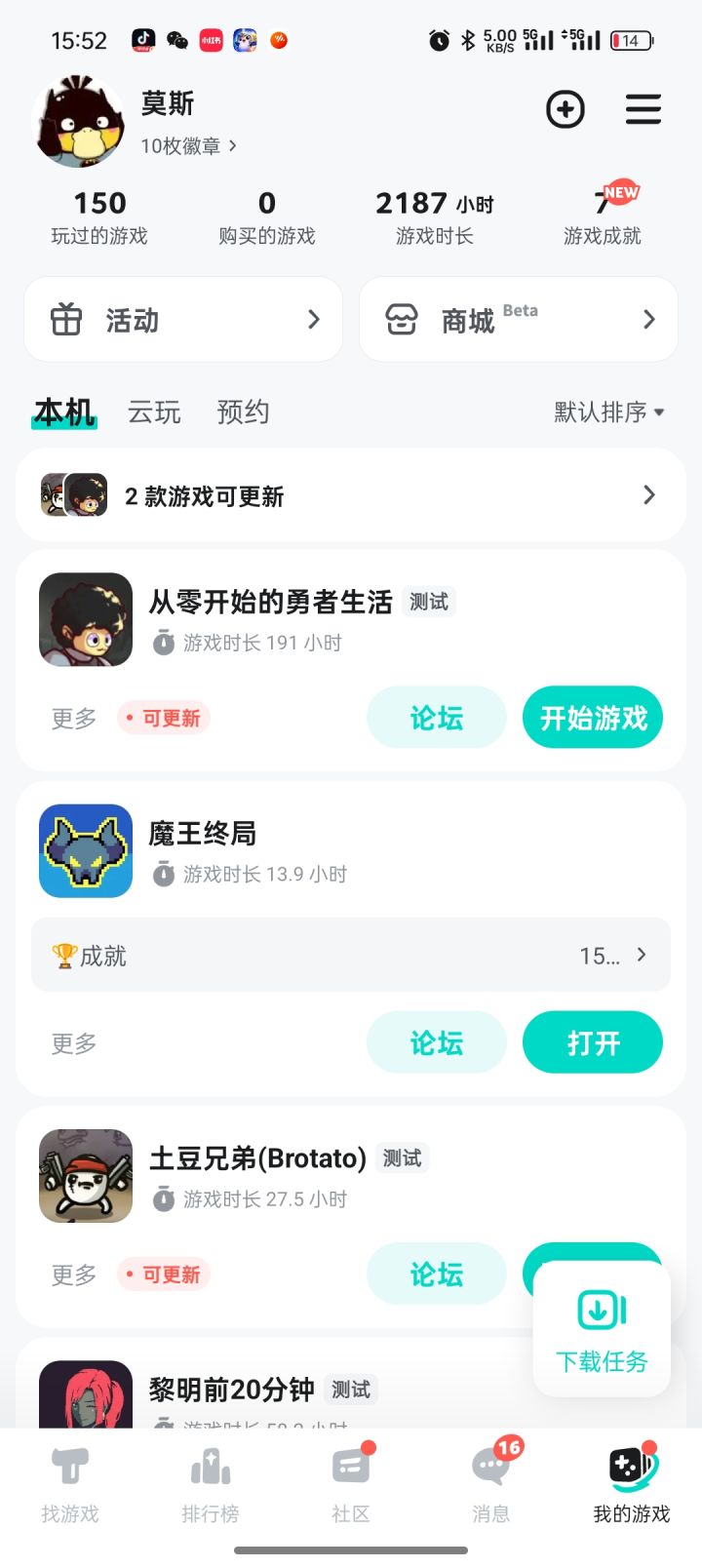Go to the 找游戏 tab
The height and width of the screenshot is (1568, 702).
70,1484
